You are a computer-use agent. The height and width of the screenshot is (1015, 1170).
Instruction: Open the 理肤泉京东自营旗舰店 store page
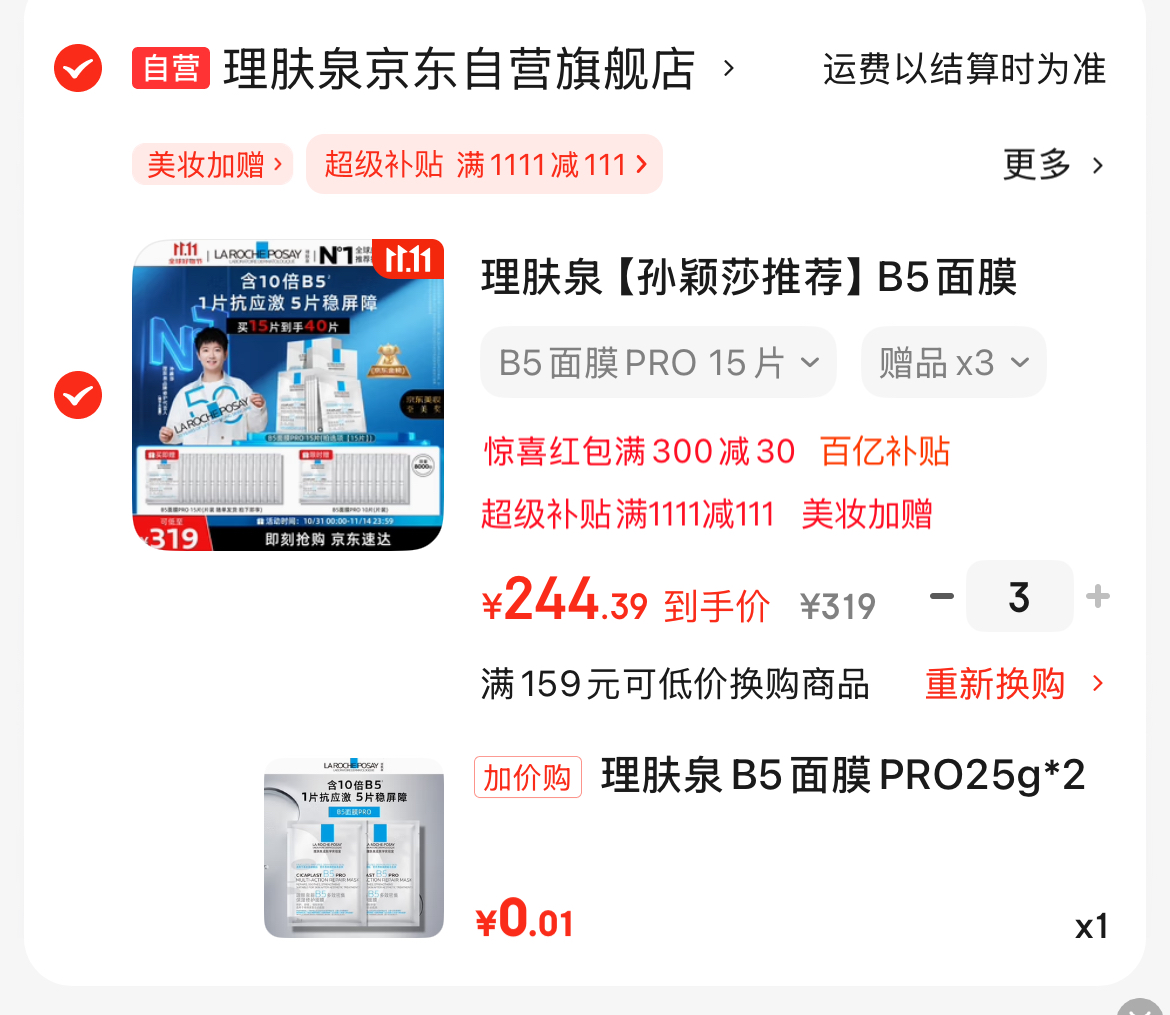[x=459, y=70]
